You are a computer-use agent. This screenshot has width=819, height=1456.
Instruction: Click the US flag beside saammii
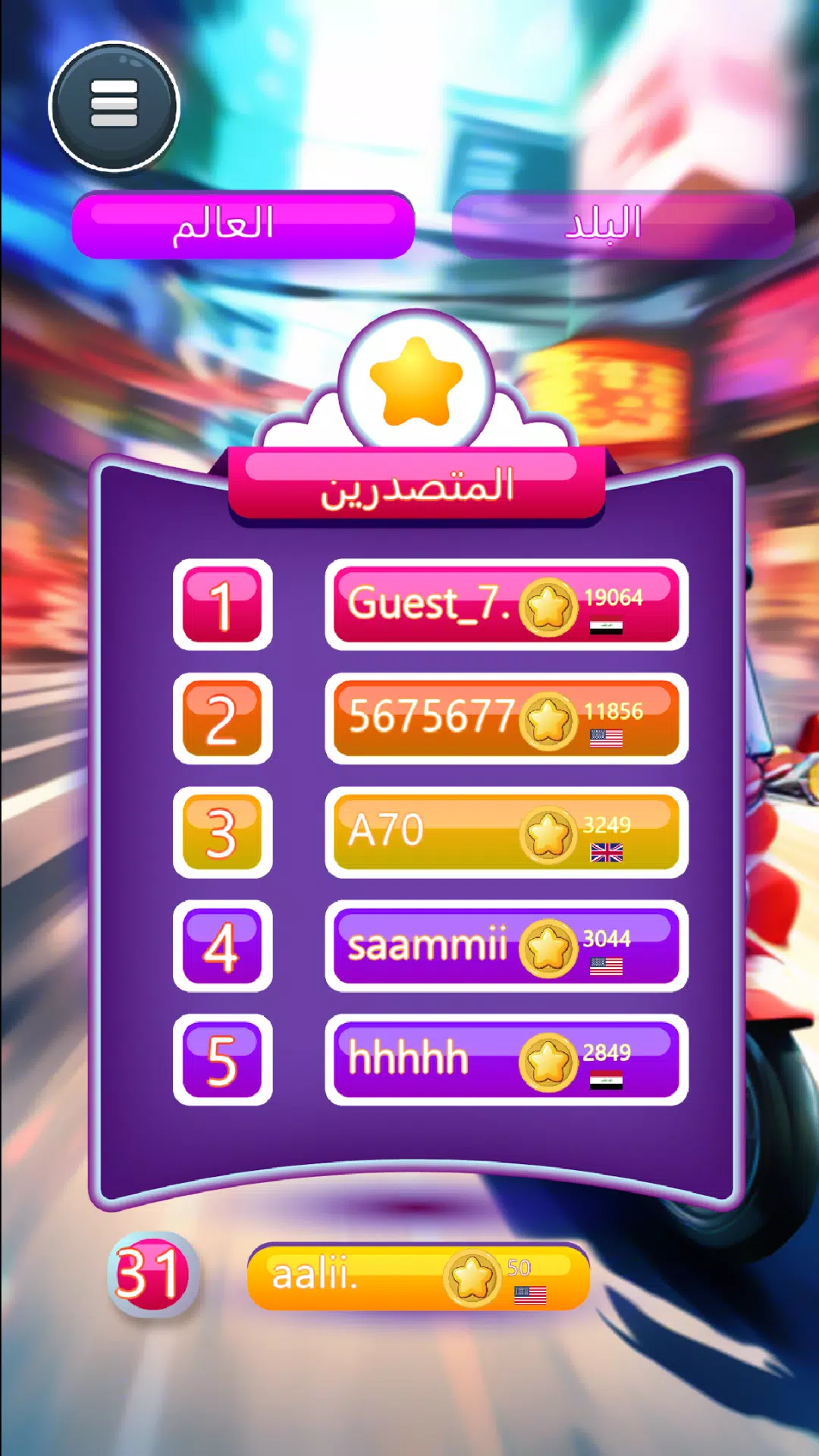click(x=605, y=965)
